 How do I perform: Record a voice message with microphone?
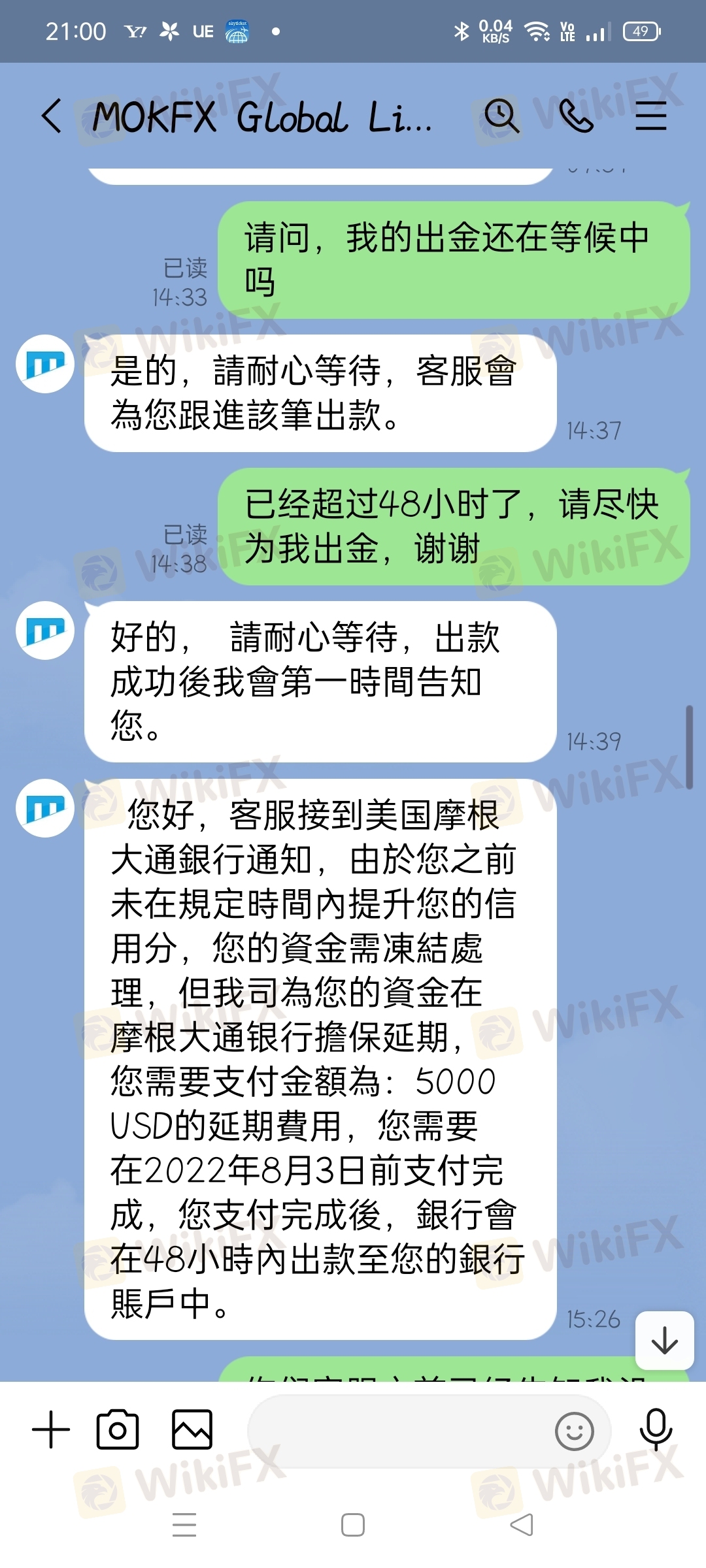click(656, 1429)
